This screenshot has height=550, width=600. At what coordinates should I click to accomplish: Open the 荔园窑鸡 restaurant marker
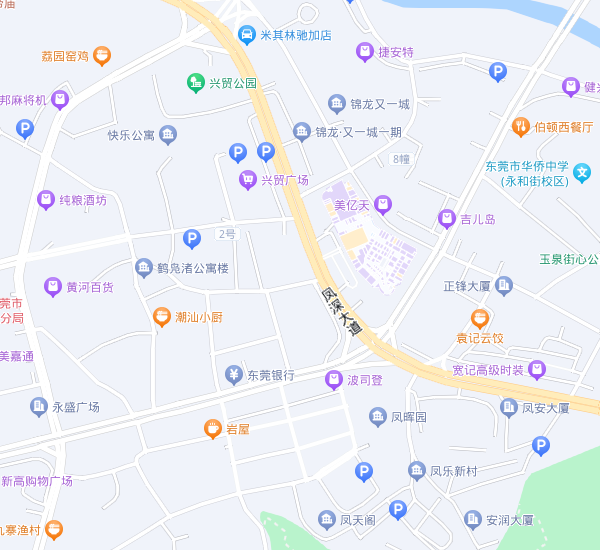(102, 56)
